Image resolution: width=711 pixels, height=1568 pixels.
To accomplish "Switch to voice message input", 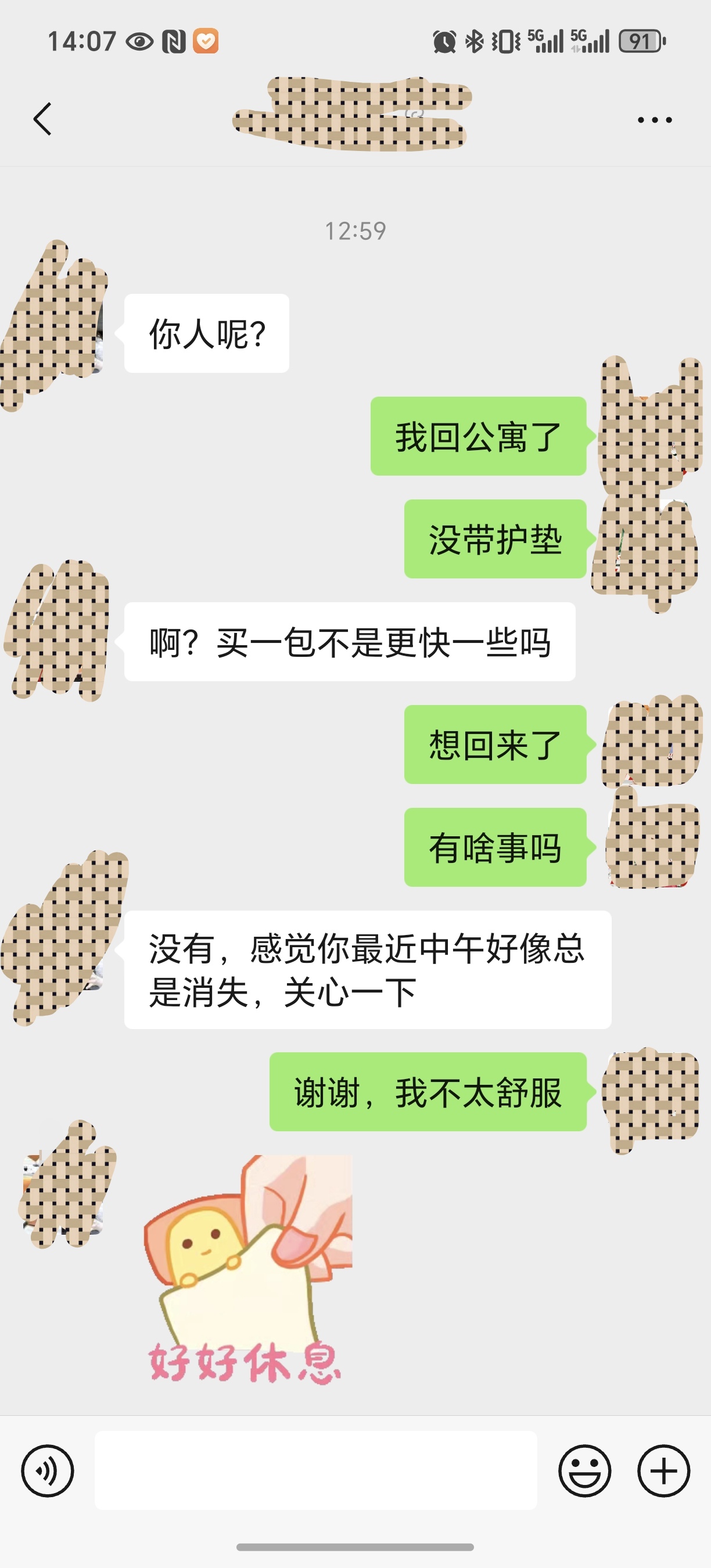I will (48, 1470).
